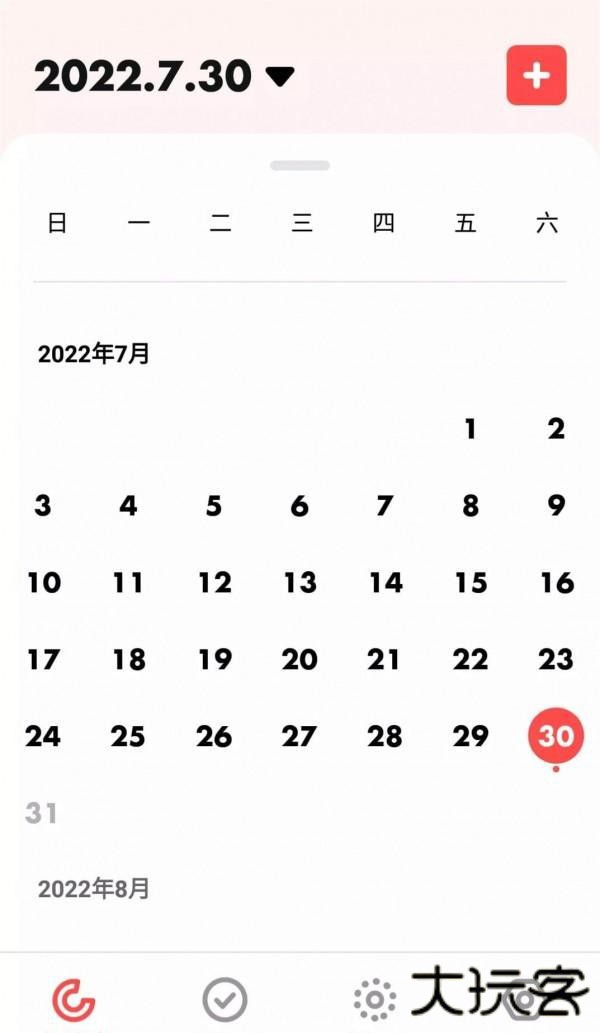Switch to the red calendar home tab
This screenshot has width=600, height=1033.
pyautogui.click(x=74, y=998)
